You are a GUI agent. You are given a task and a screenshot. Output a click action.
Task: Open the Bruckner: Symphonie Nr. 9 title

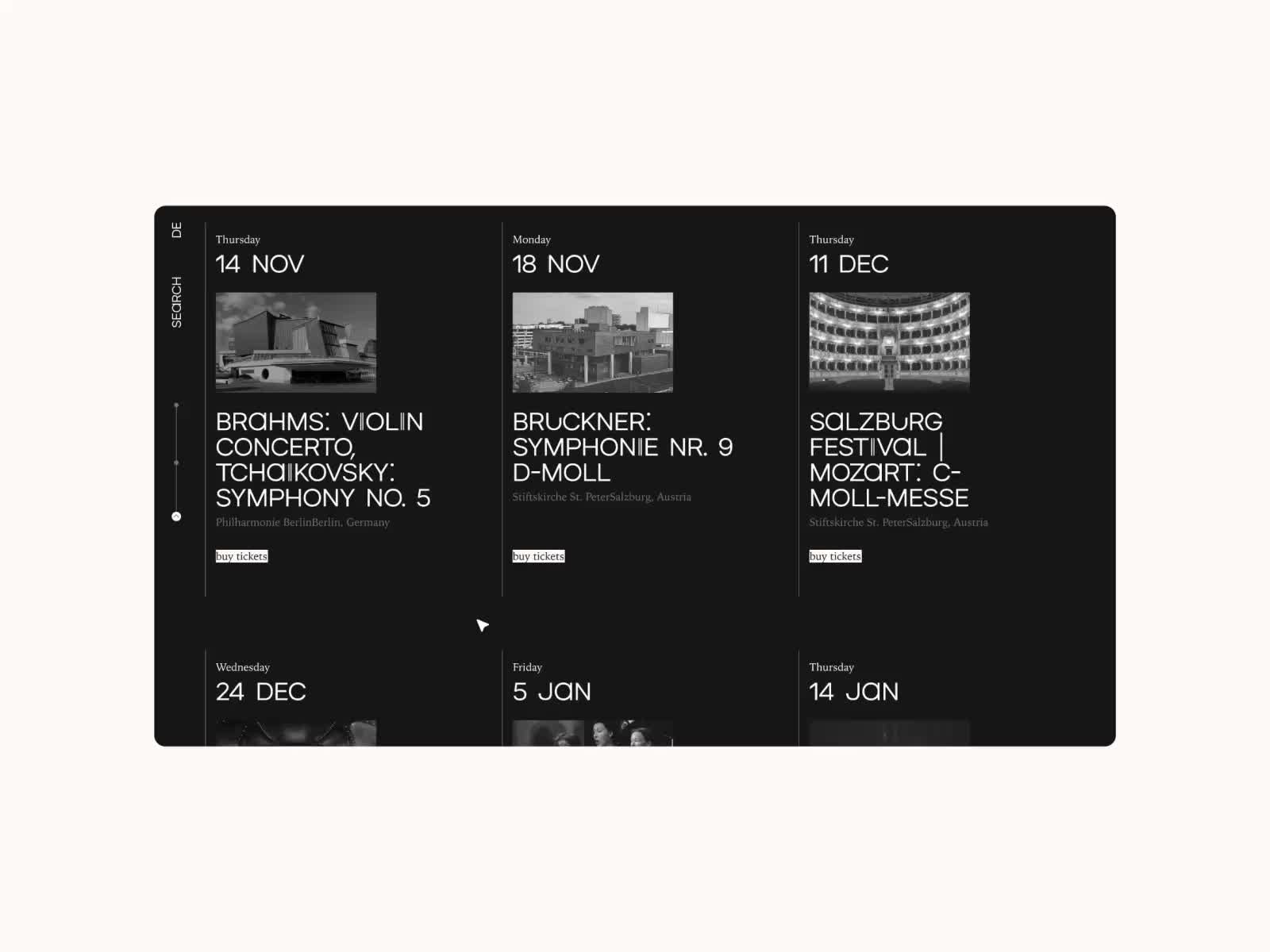[x=622, y=447]
